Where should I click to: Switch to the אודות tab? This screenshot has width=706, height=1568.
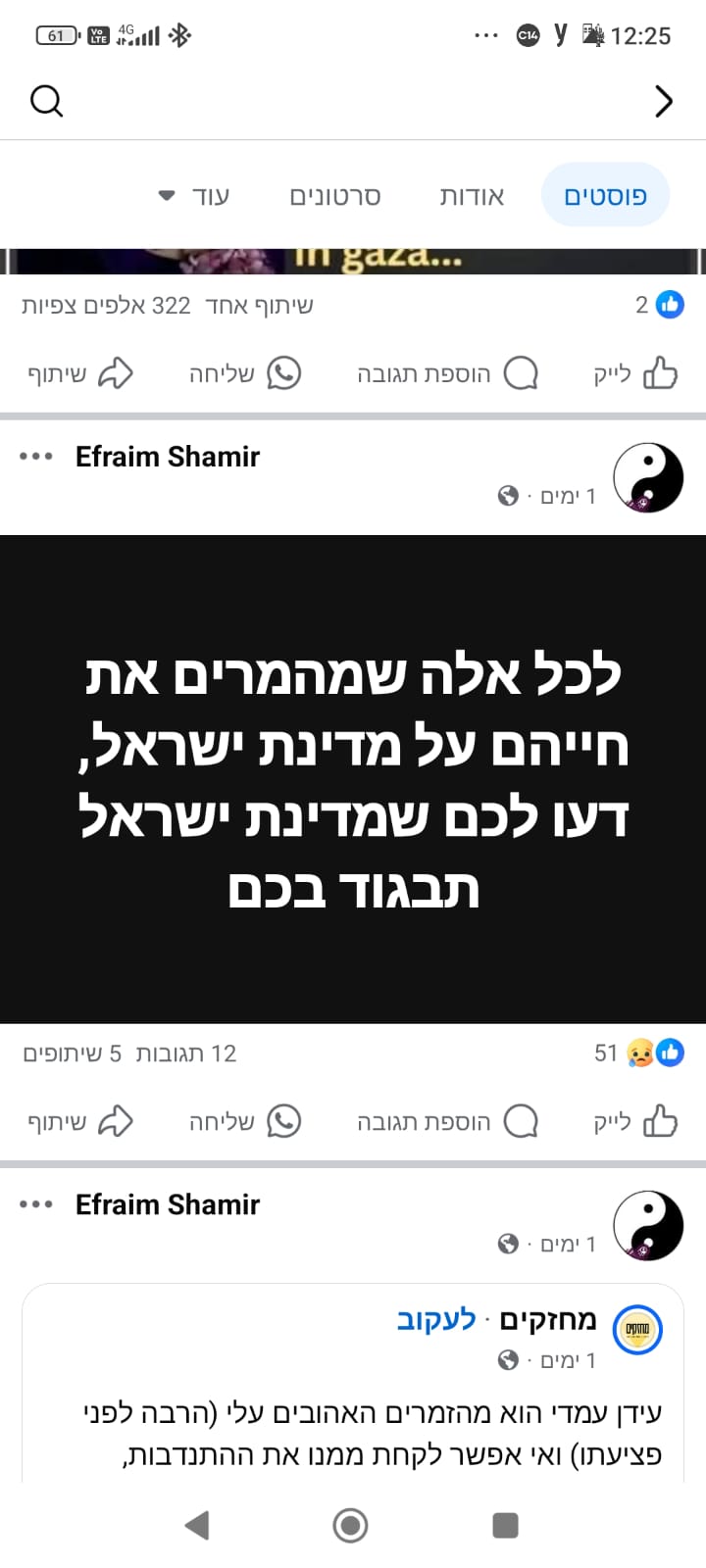(472, 196)
